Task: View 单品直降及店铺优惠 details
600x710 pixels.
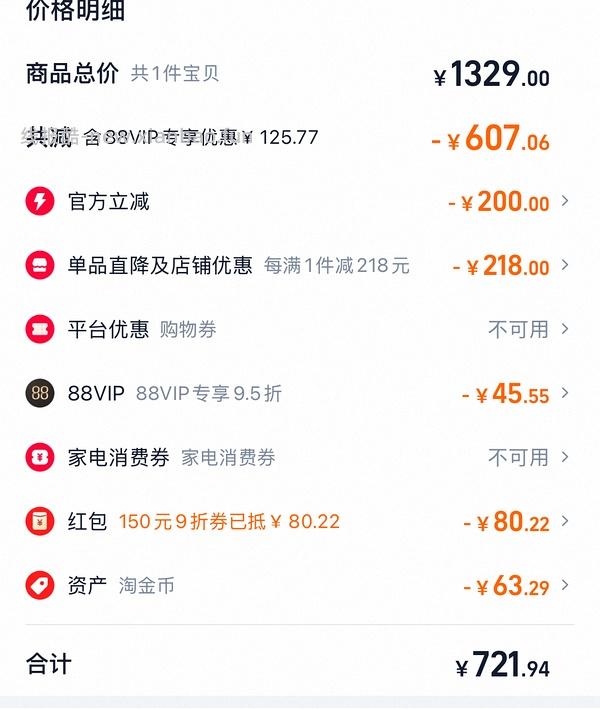Action: [x=300, y=266]
